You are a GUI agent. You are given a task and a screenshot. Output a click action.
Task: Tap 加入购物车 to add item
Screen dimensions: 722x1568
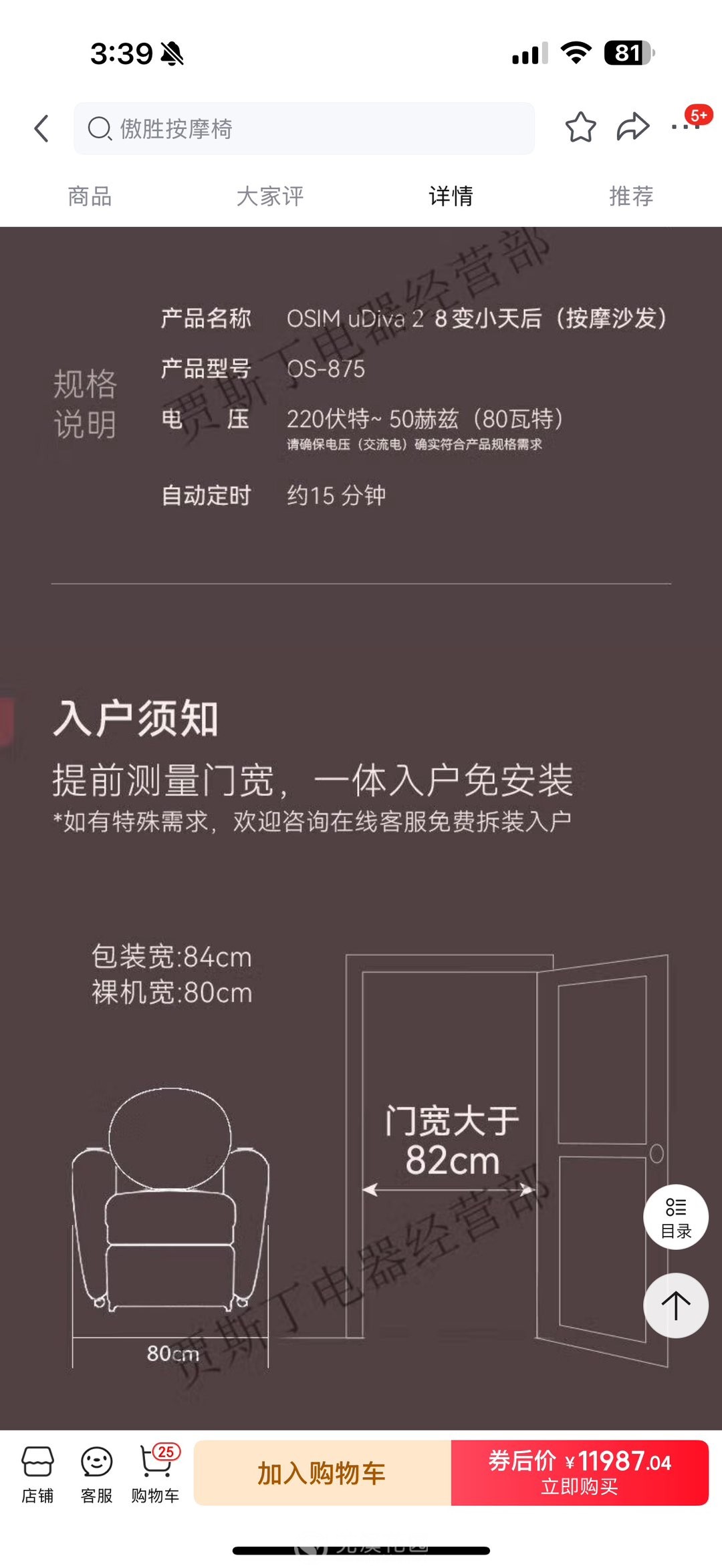(322, 1473)
